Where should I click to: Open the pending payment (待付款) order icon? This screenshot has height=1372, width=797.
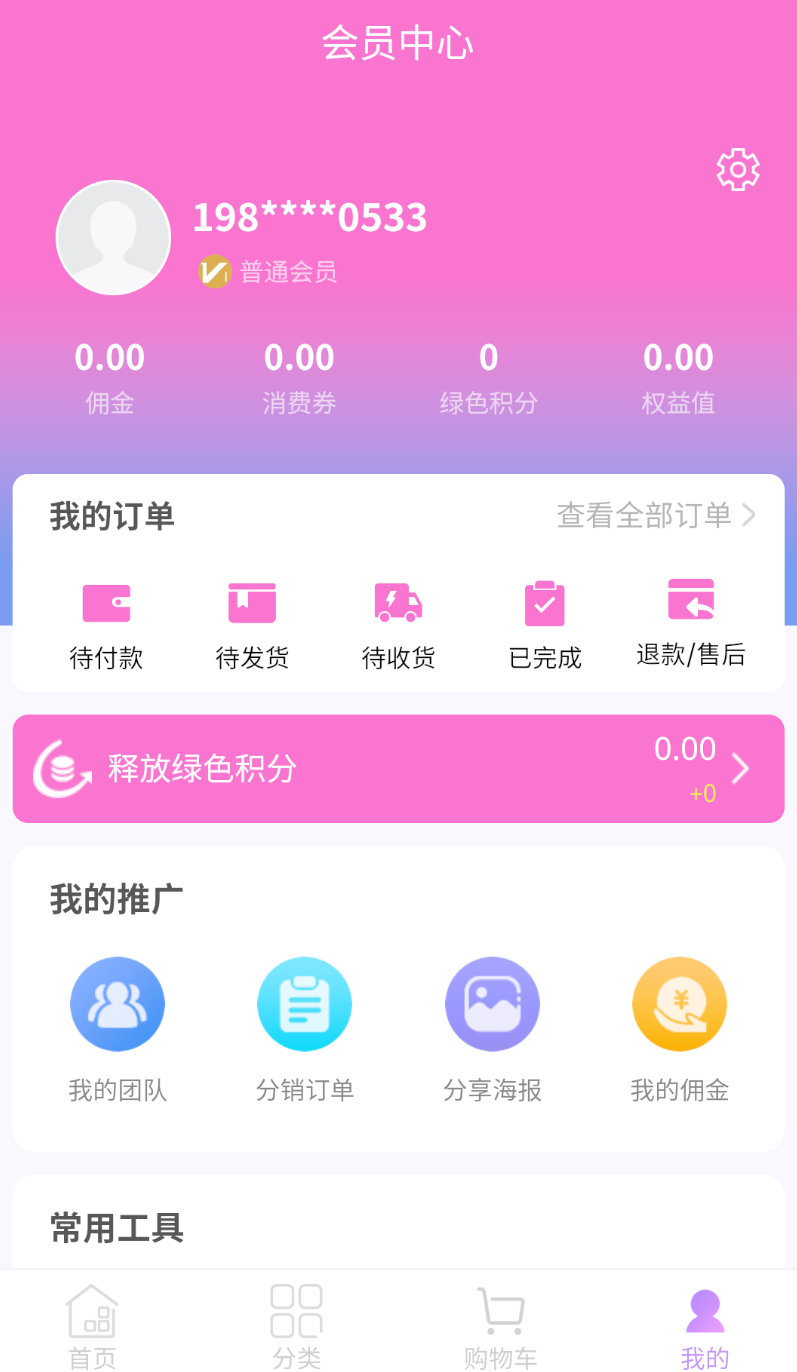[106, 603]
